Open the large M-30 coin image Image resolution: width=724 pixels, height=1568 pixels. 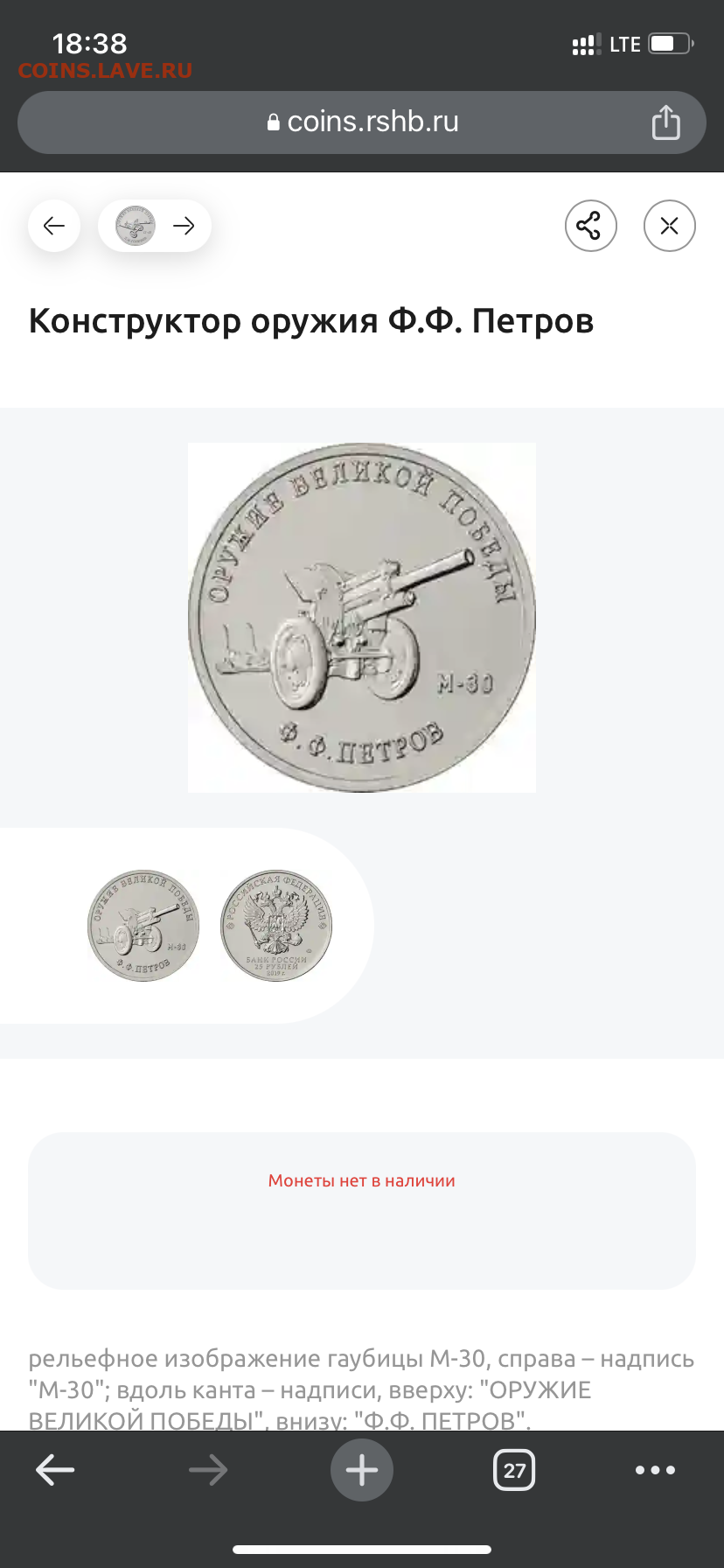[362, 618]
